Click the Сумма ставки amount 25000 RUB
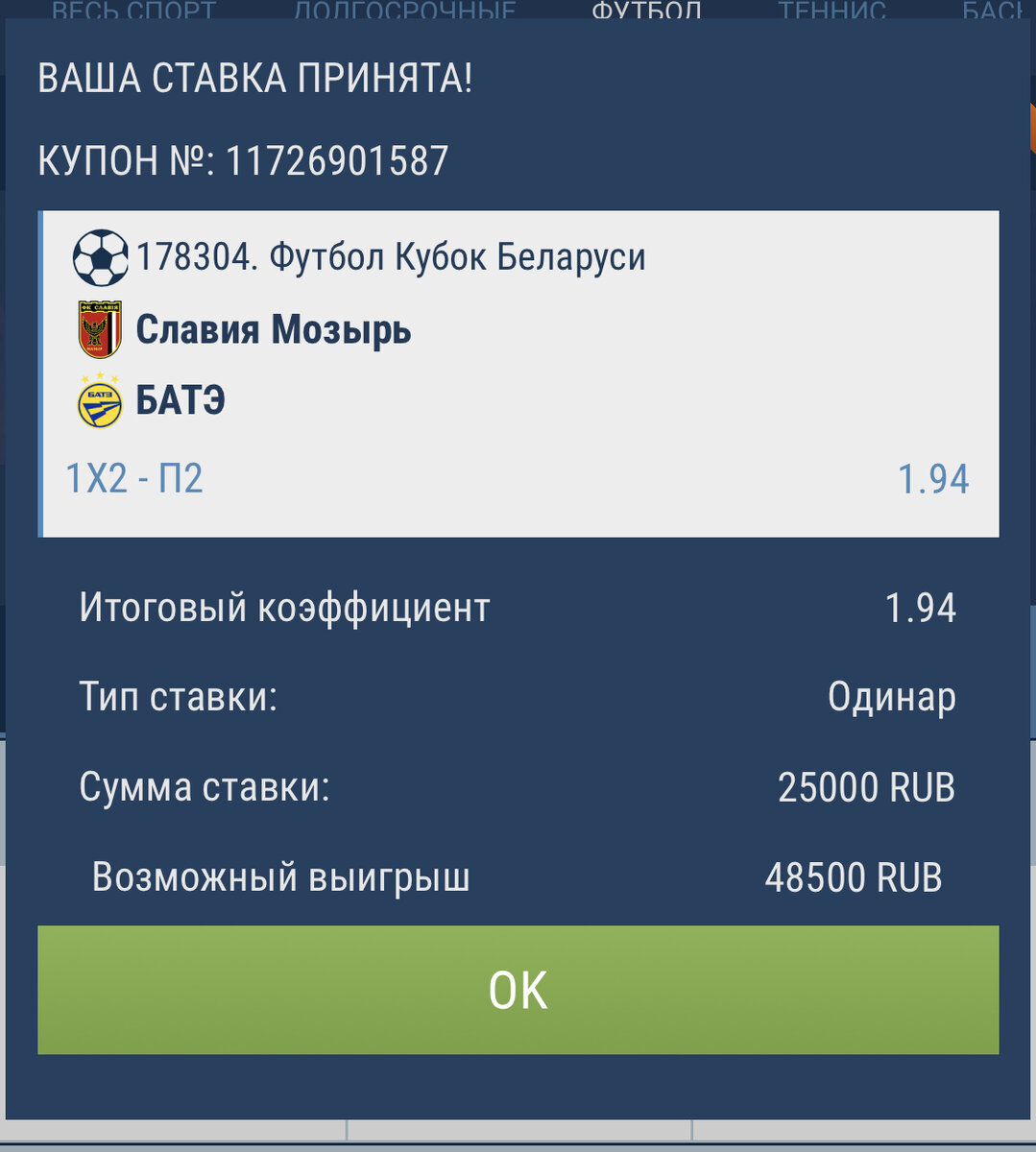Screen dimensions: 1036x1152 click(x=864, y=785)
